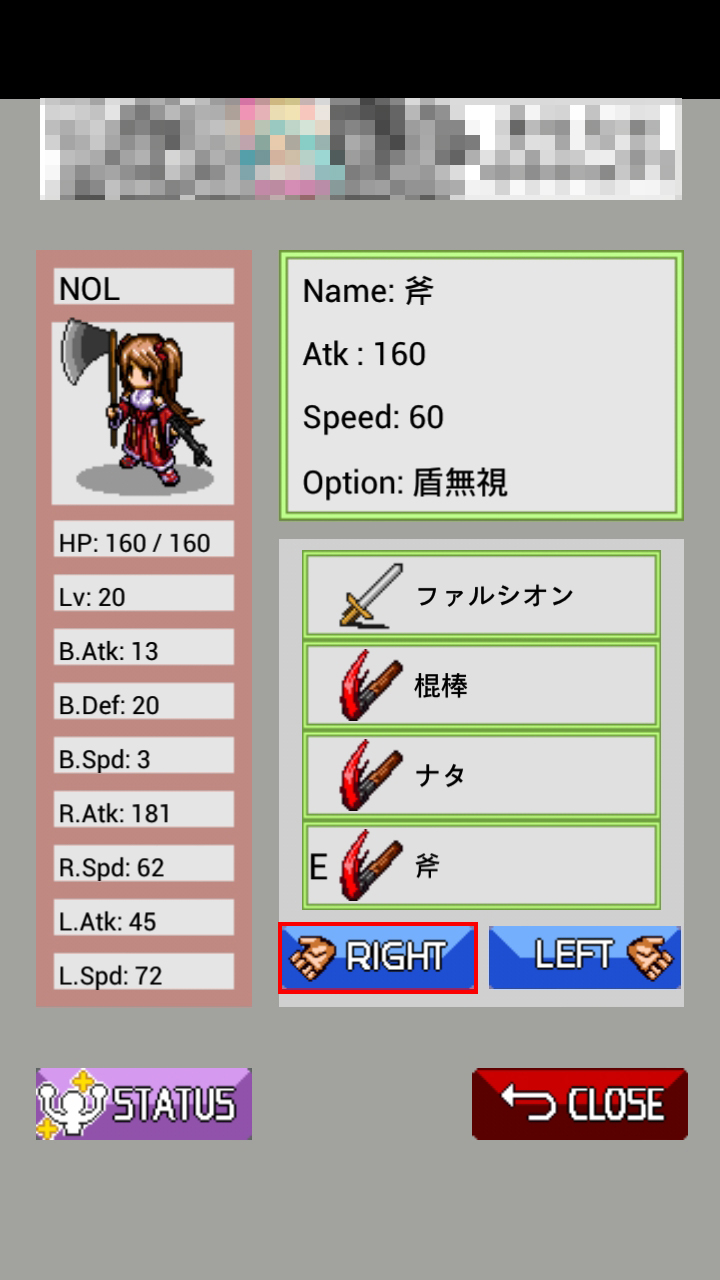Close the equipment screen
The width and height of the screenshot is (720, 1280).
580,1104
